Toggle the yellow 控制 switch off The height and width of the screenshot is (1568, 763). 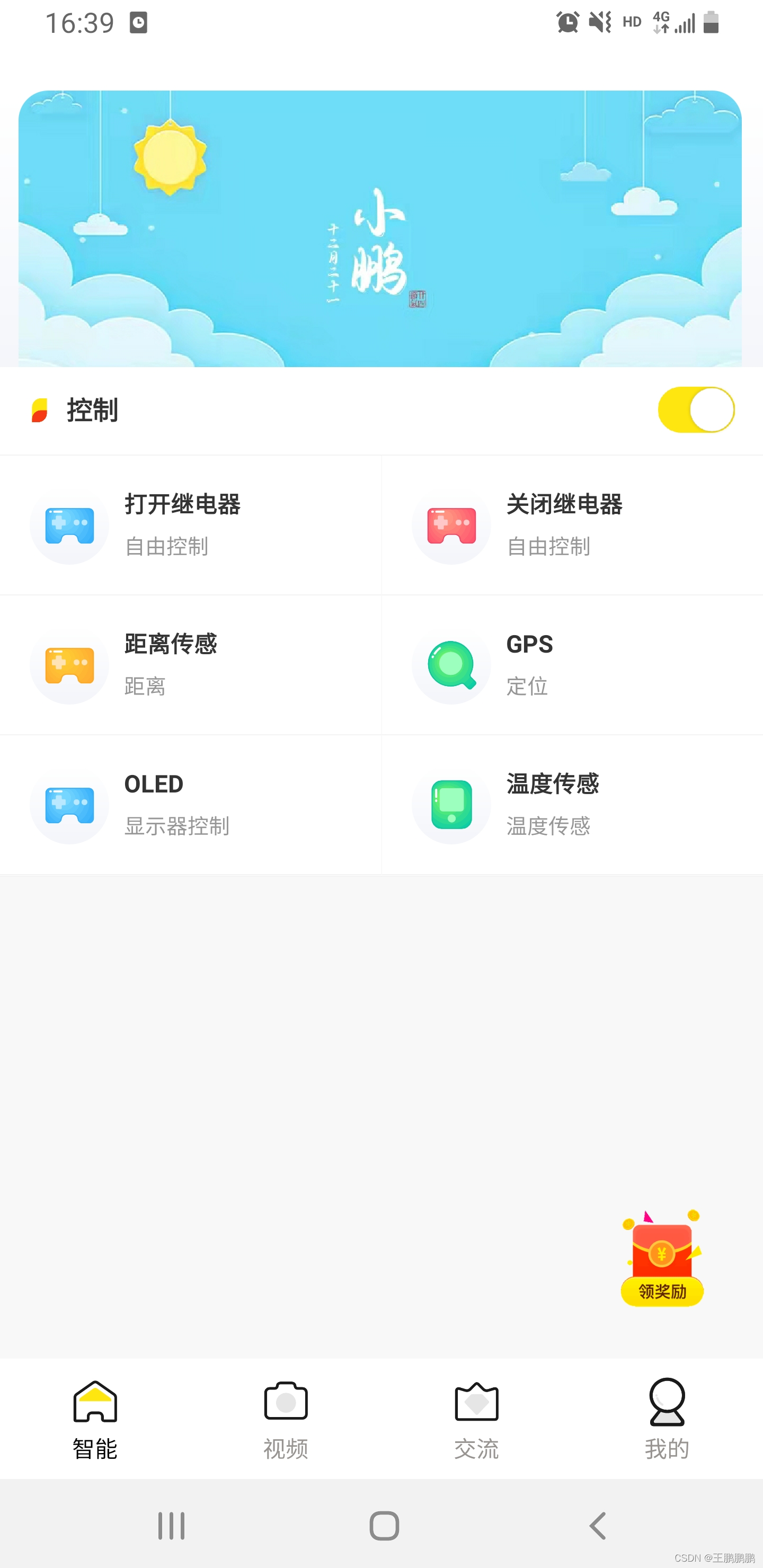pos(697,409)
